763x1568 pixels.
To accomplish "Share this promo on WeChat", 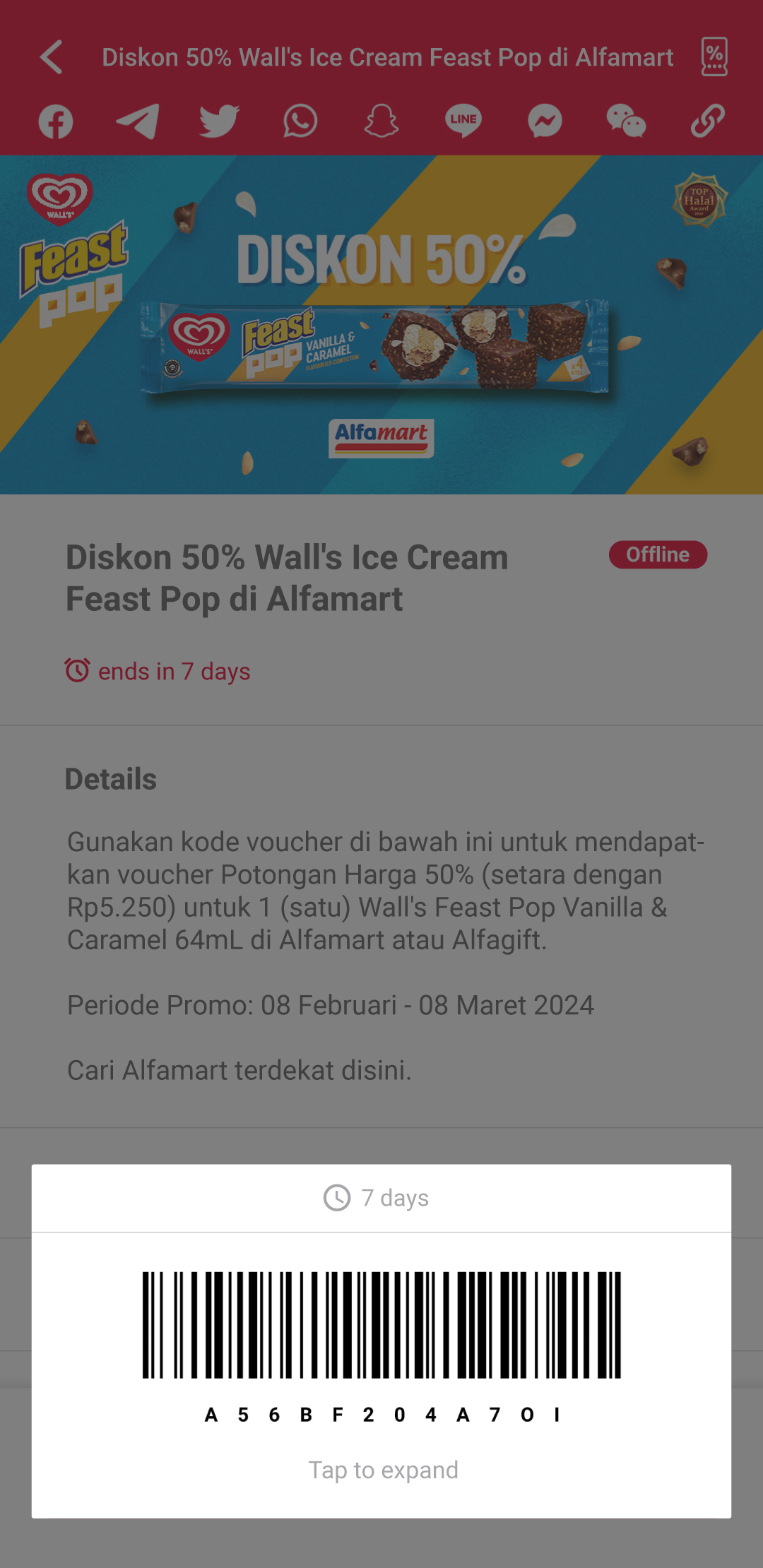I will pyautogui.click(x=626, y=121).
